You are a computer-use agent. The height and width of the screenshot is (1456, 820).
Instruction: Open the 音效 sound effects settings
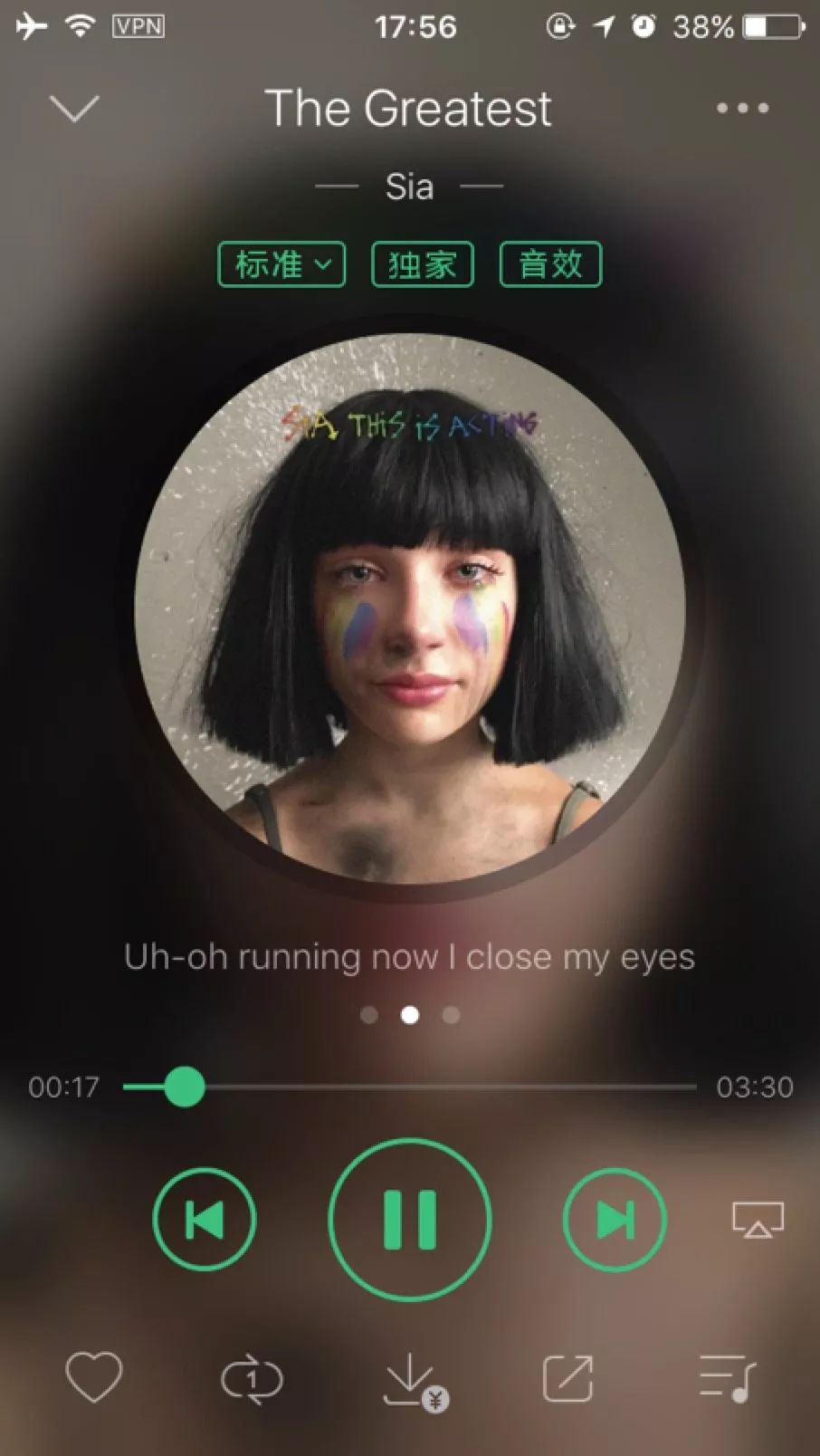point(550,264)
